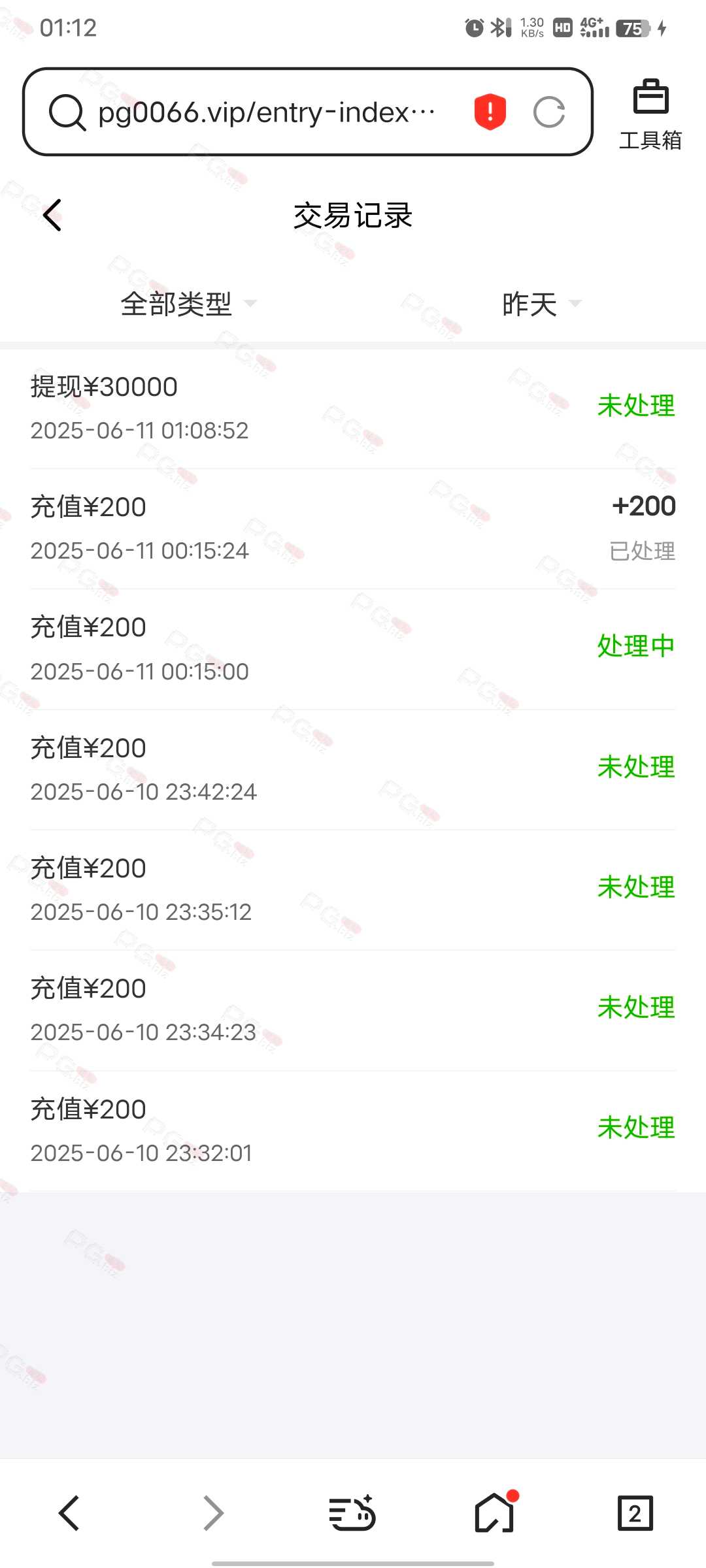Open the 充值¥200 record marked 处理中
Screen dimensions: 706x1568
353,649
